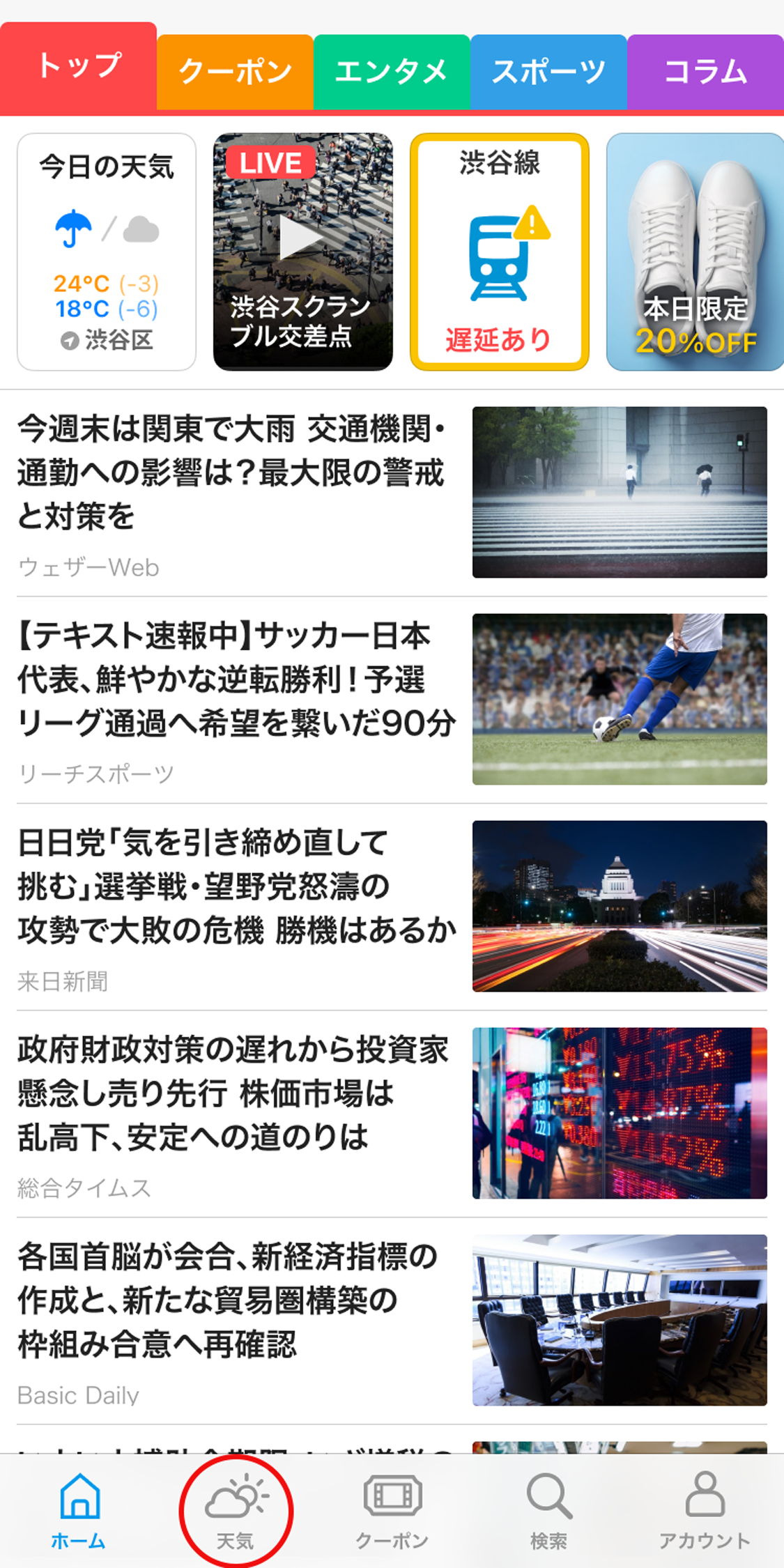Open the 今日の天気 weather card
This screenshot has width=784, height=1568.
coord(107,252)
